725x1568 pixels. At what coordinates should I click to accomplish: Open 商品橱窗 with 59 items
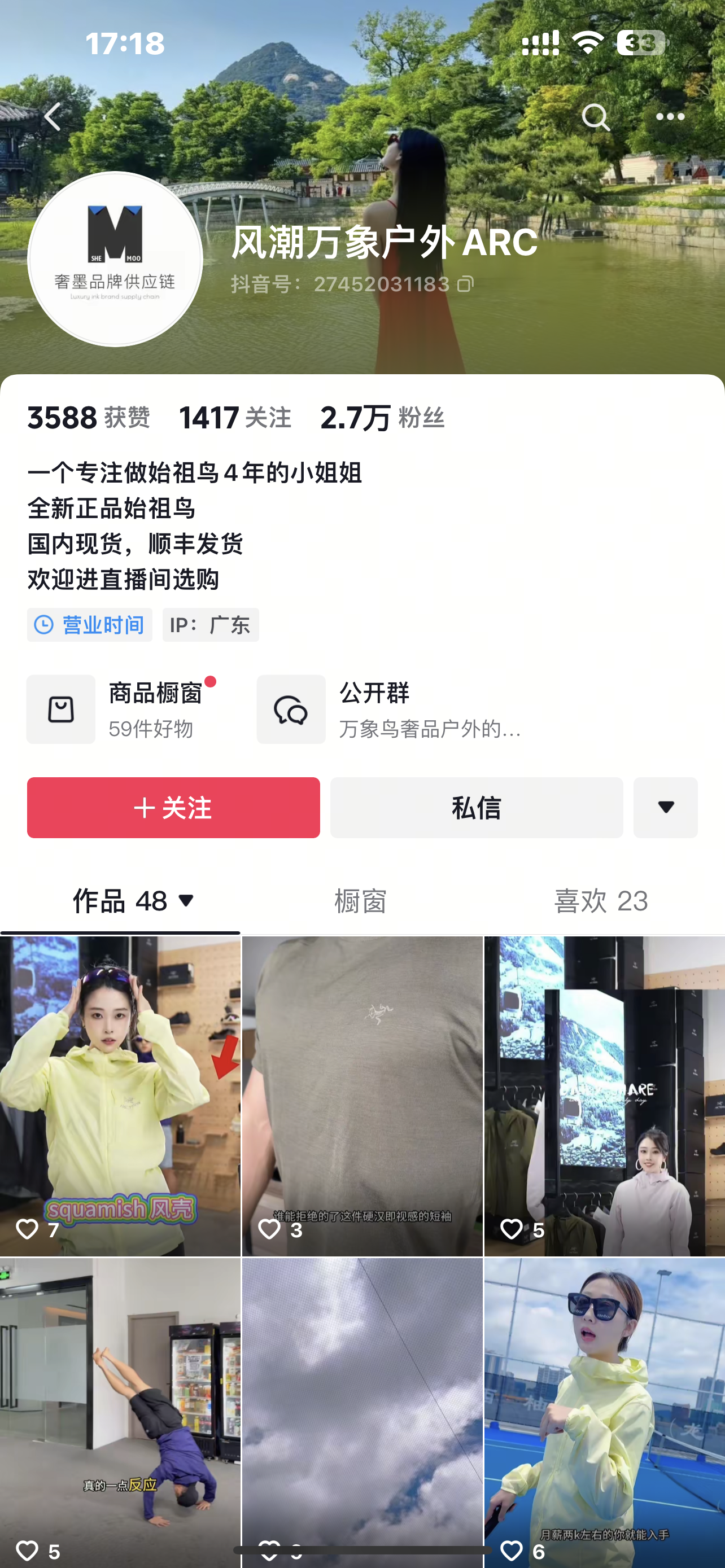click(x=122, y=709)
